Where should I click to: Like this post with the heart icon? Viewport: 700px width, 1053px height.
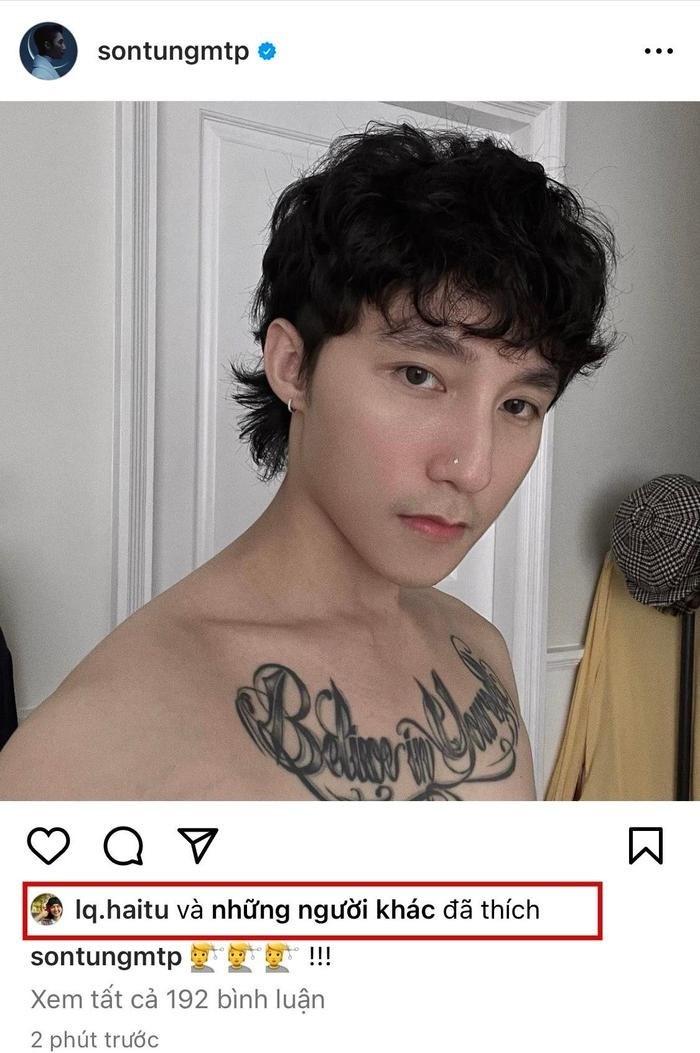(48, 846)
